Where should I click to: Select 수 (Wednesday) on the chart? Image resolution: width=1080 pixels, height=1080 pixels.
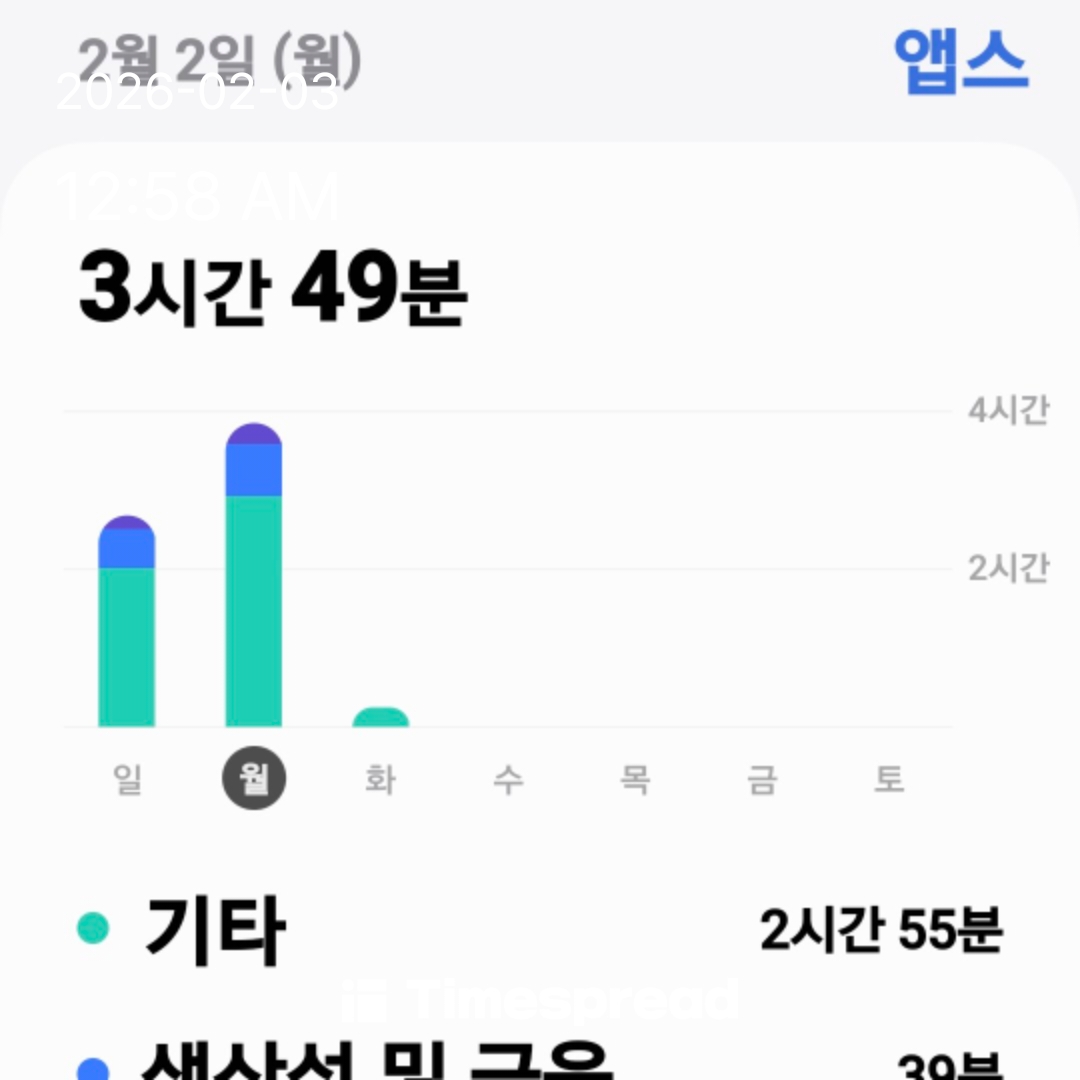click(x=508, y=780)
